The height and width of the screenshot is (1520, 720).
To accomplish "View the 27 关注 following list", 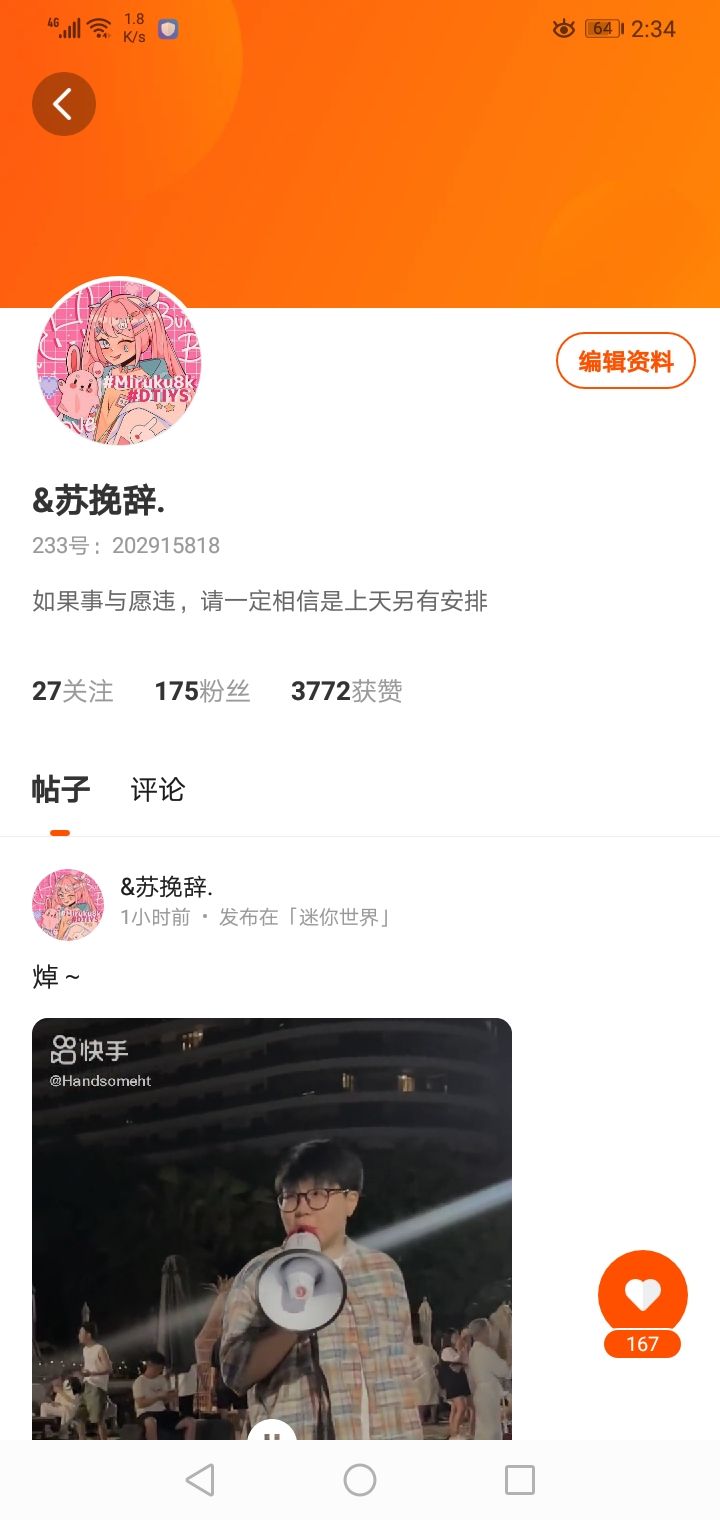I will 72,691.
